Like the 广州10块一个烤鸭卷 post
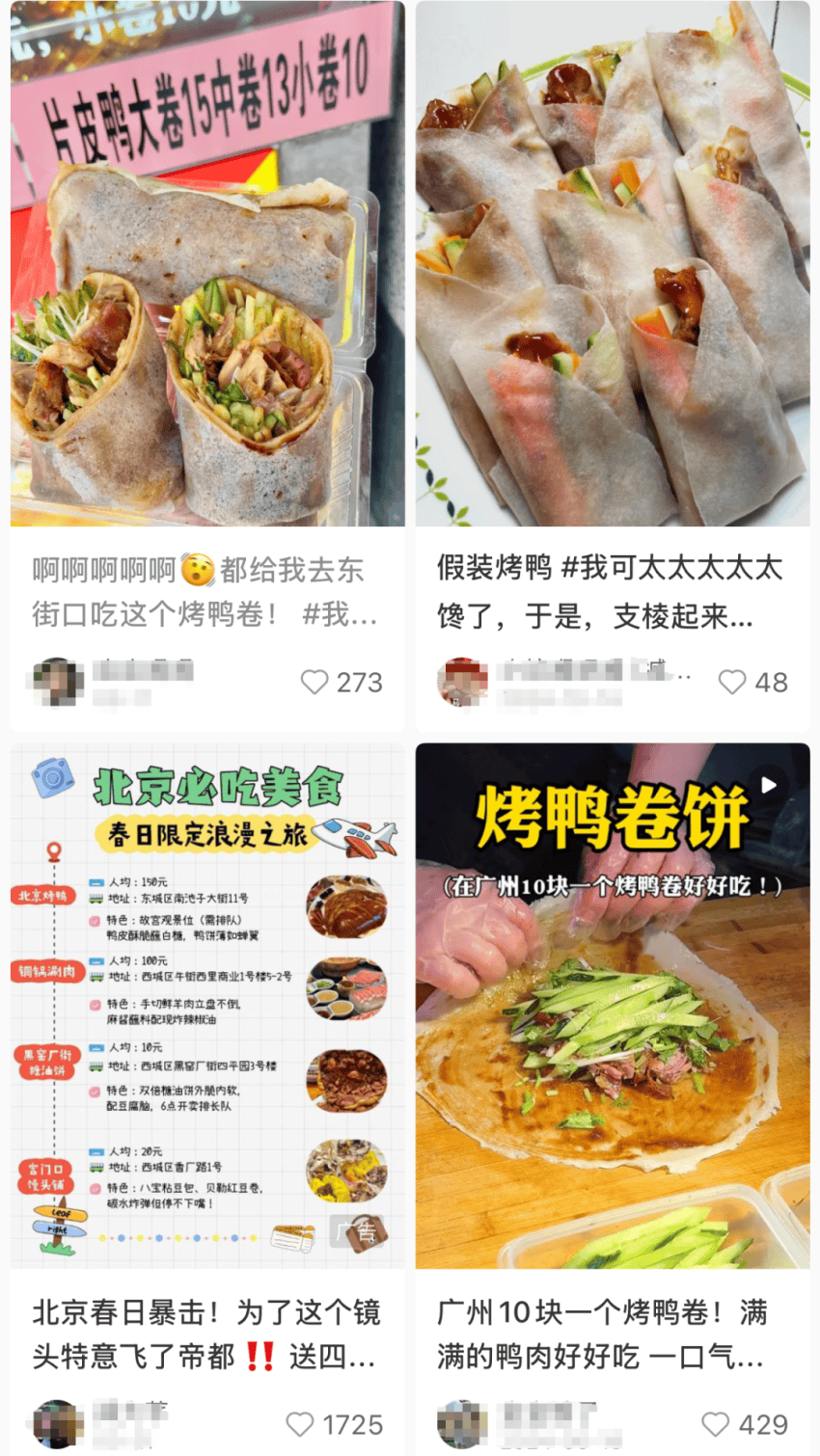Screen dimensions: 820x1456 pyautogui.click(x=715, y=1424)
